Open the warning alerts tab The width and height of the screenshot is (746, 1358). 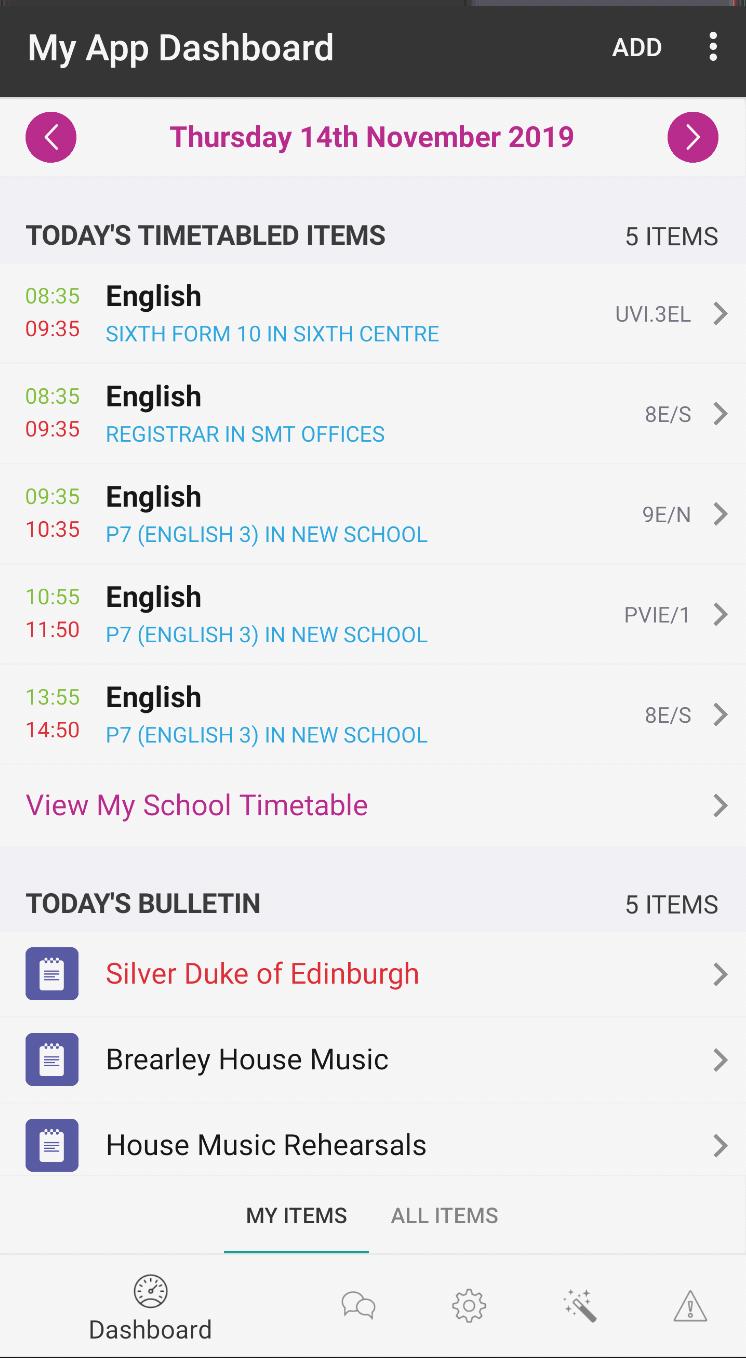(690, 1305)
